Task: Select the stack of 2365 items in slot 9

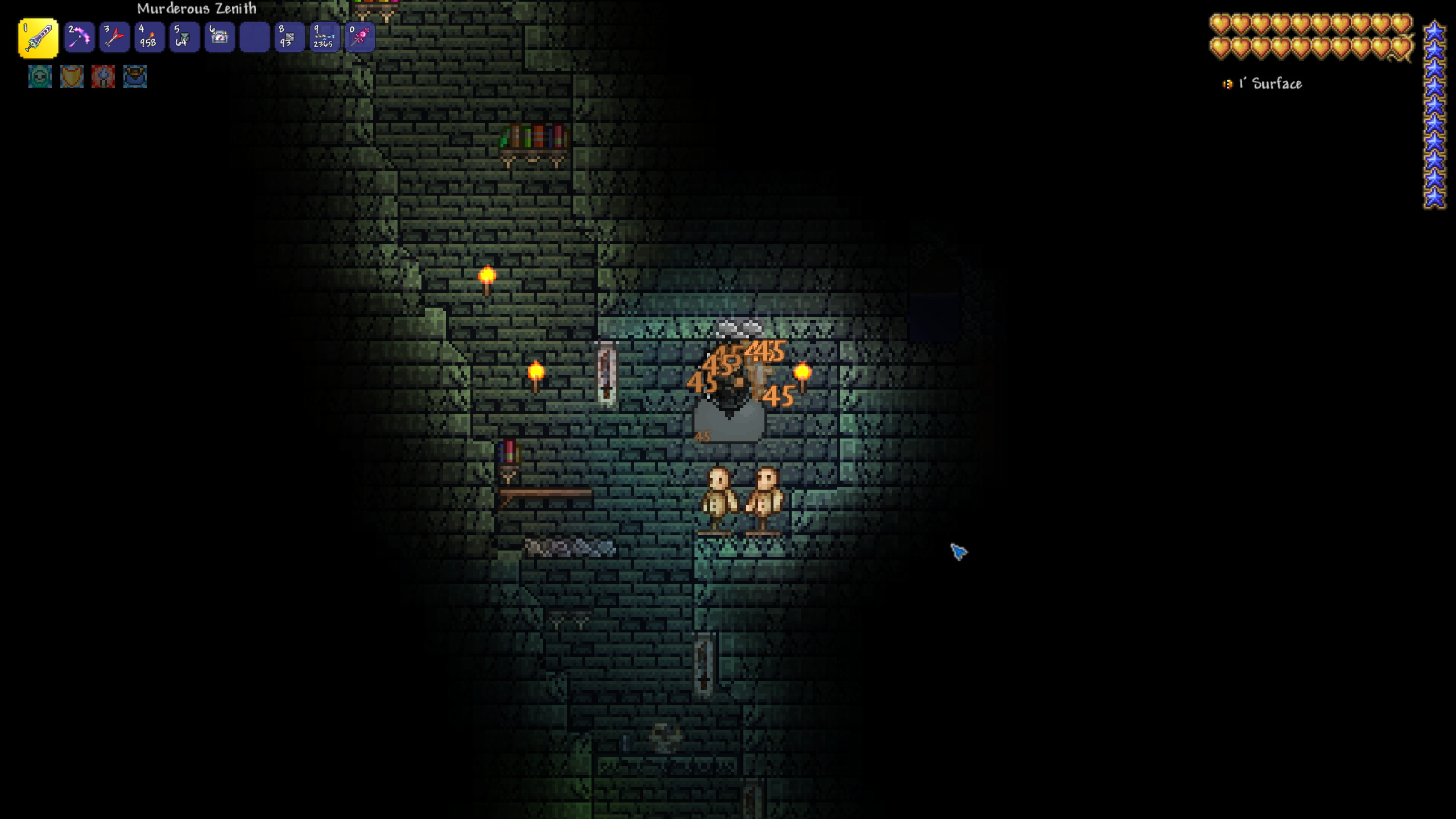Action: [x=324, y=38]
